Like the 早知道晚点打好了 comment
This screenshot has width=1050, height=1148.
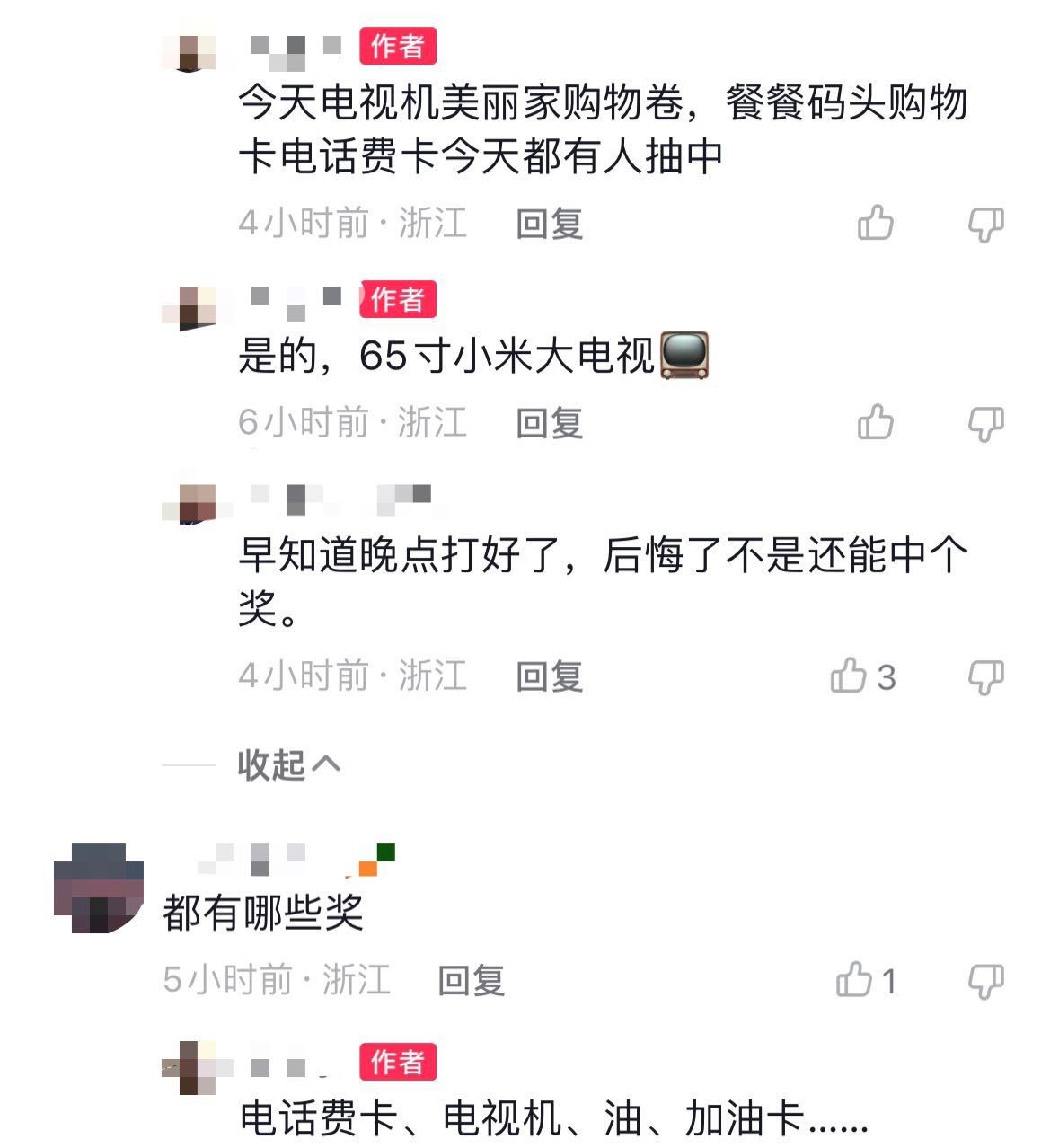coord(850,676)
